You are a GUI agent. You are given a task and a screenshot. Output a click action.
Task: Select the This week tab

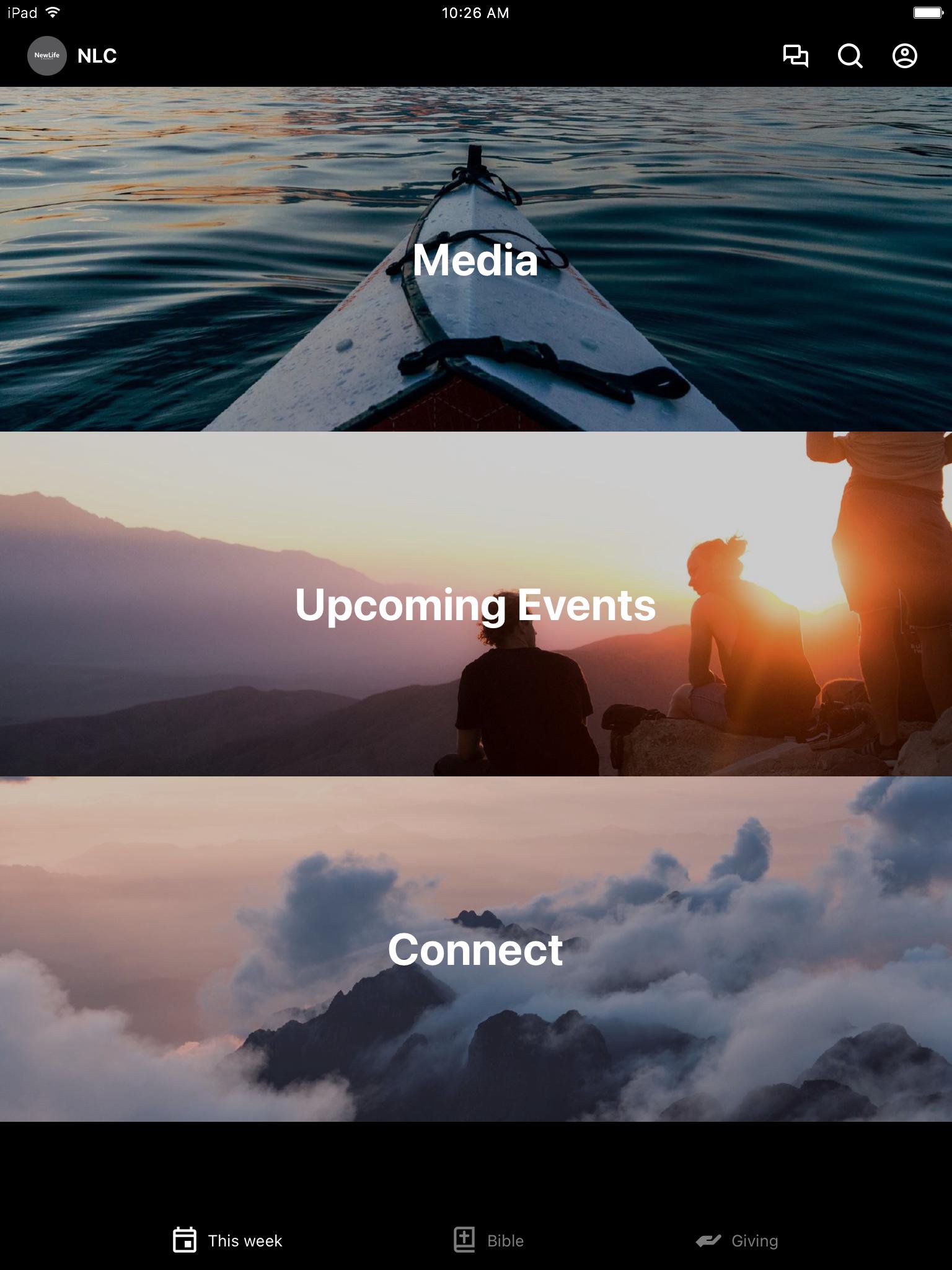[x=227, y=1240]
